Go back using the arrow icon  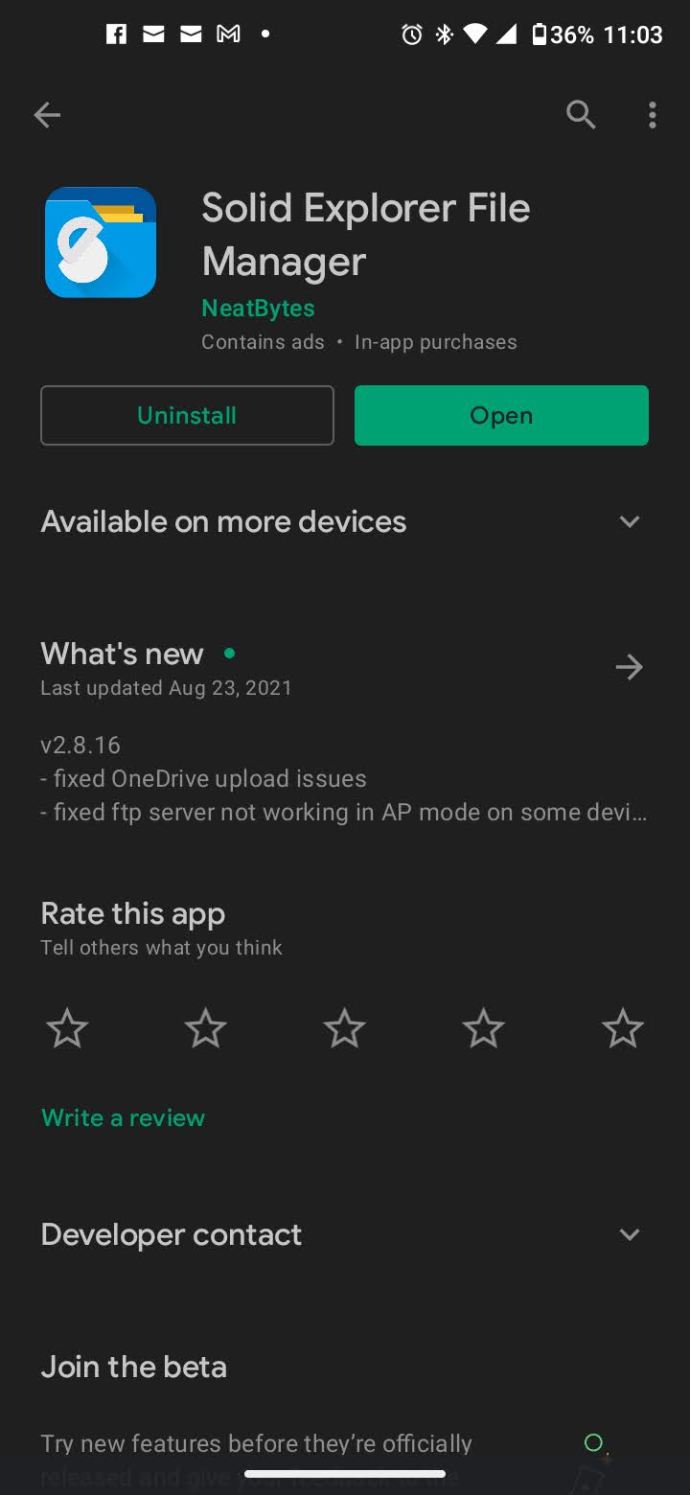(47, 115)
